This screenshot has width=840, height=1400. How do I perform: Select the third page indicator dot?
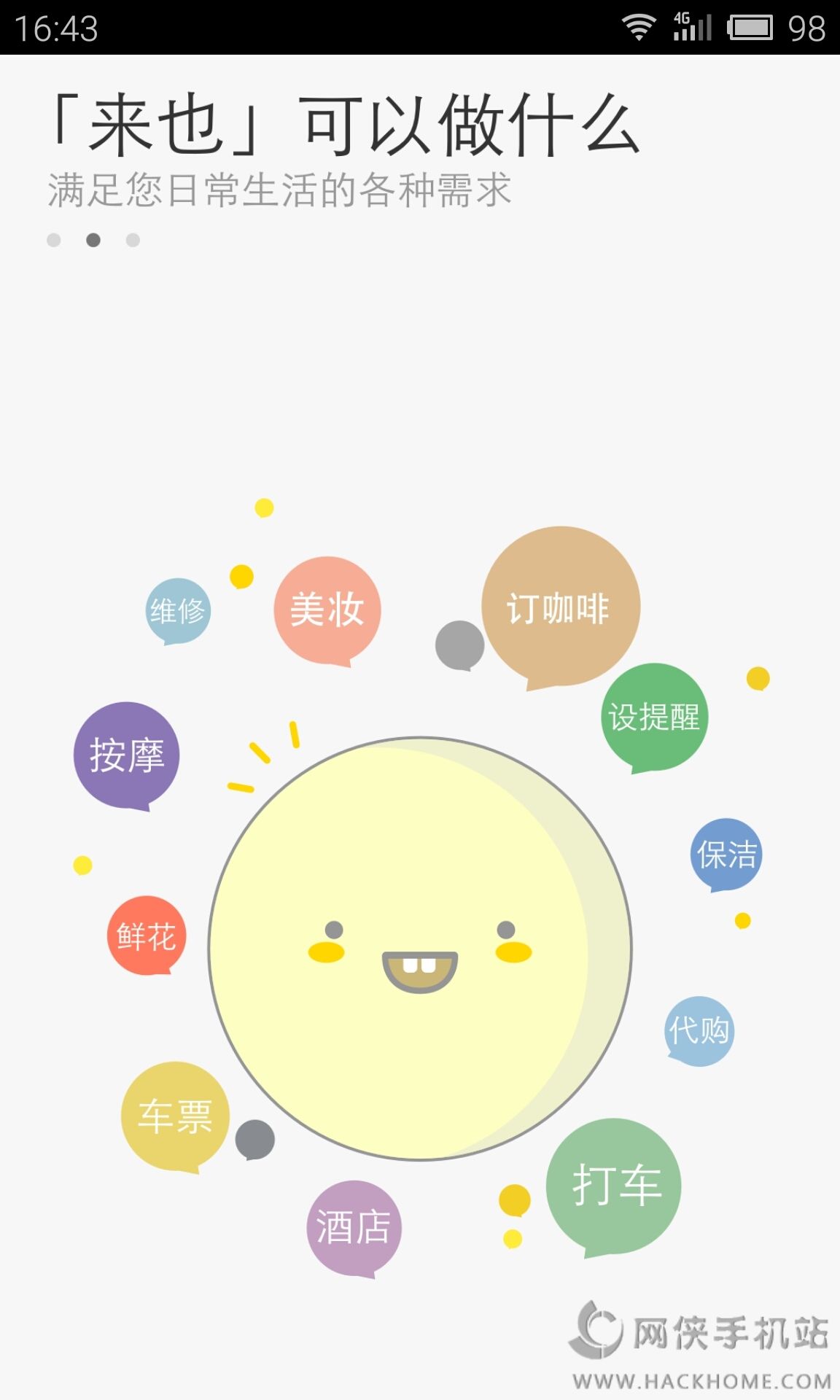click(x=133, y=240)
